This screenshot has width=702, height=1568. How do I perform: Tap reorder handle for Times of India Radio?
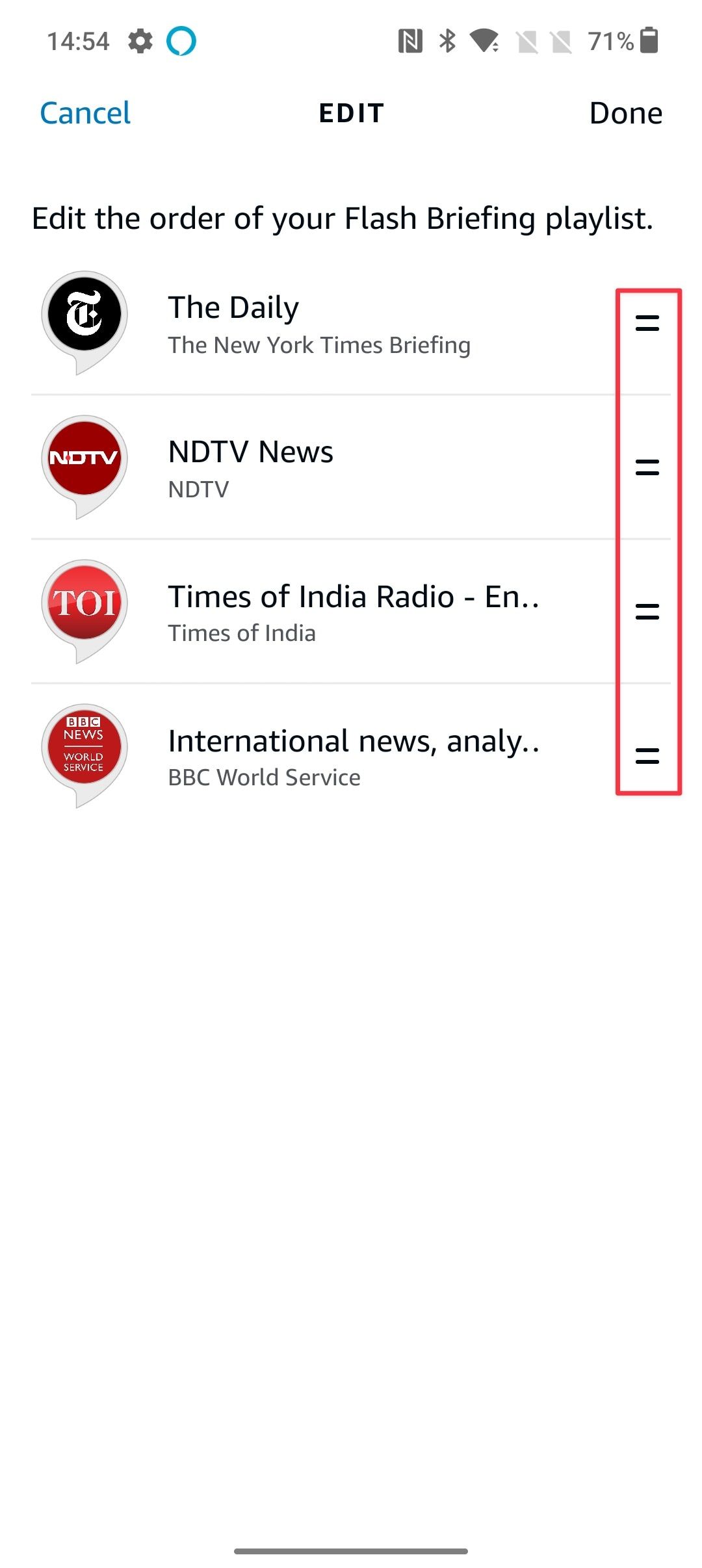[x=647, y=612]
